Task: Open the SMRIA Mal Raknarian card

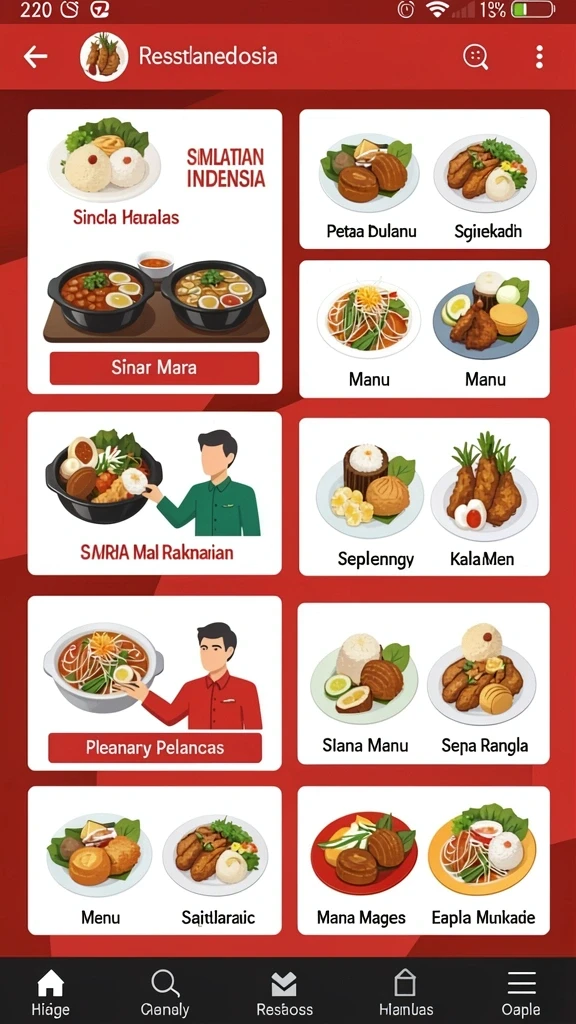Action: point(155,493)
